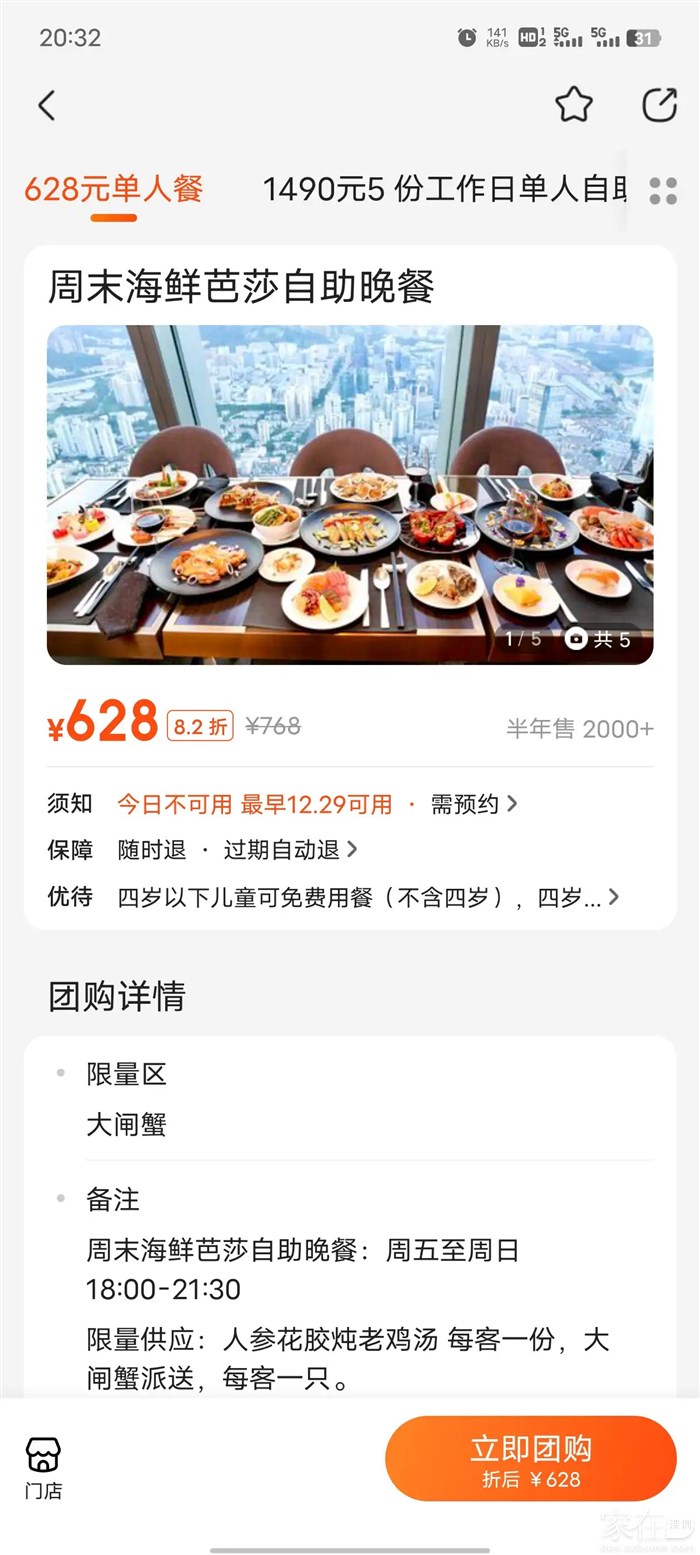Open the grid of all packages
Screen dimensions: 700x1555
click(x=663, y=191)
